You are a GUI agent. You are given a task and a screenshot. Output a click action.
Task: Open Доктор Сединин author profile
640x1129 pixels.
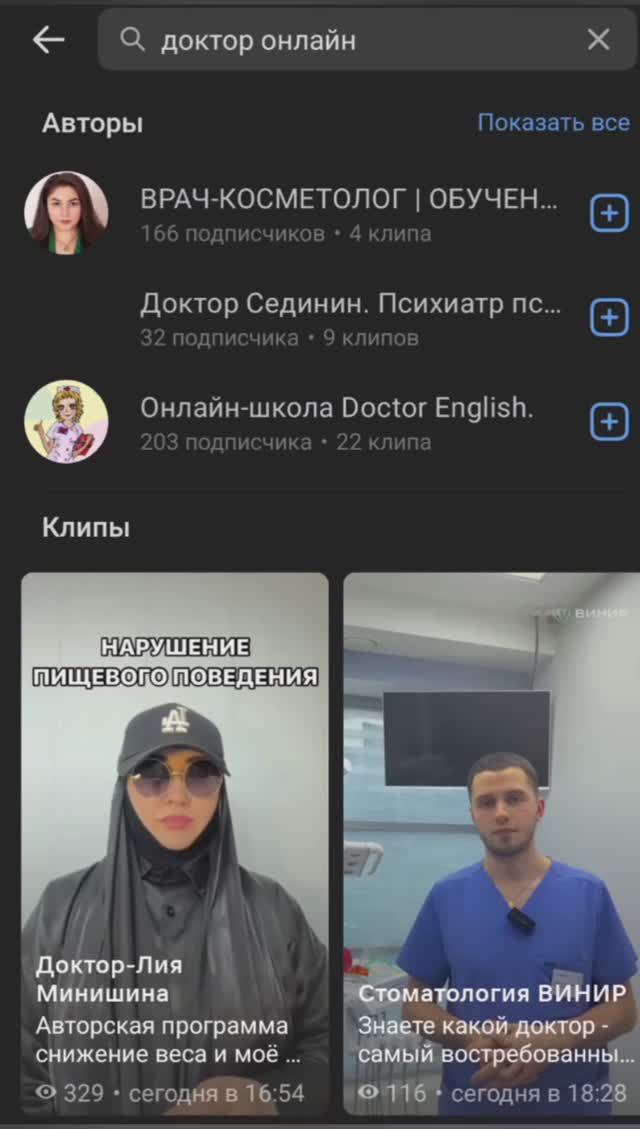point(350,317)
